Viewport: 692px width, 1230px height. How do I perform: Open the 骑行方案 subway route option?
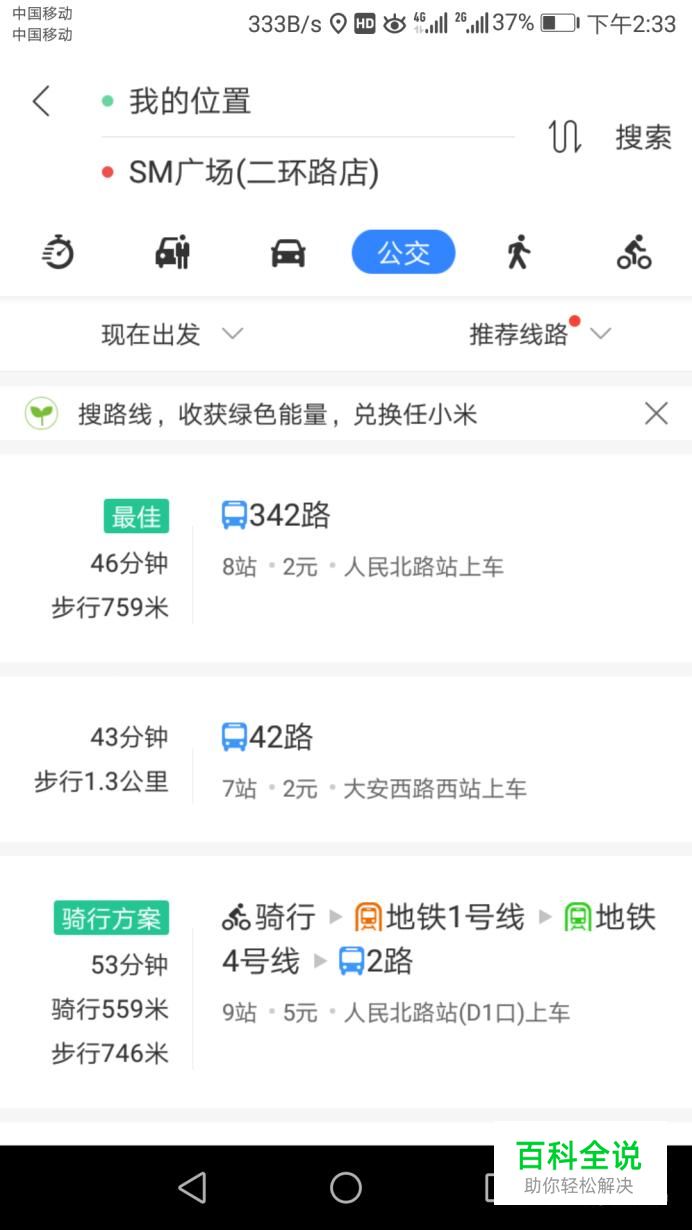pos(346,981)
